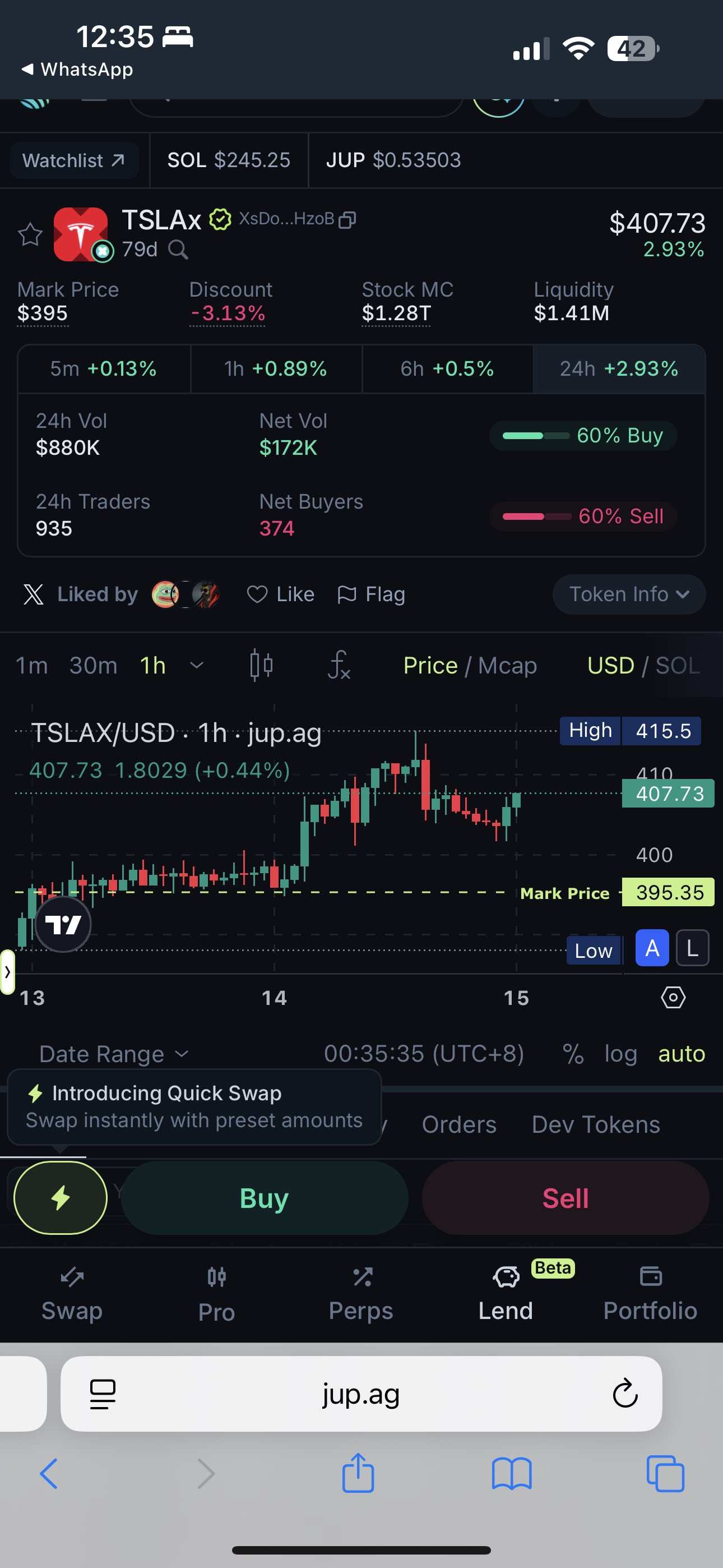Image resolution: width=723 pixels, height=1568 pixels.
Task: Expand the Token Info dropdown
Action: [x=629, y=594]
